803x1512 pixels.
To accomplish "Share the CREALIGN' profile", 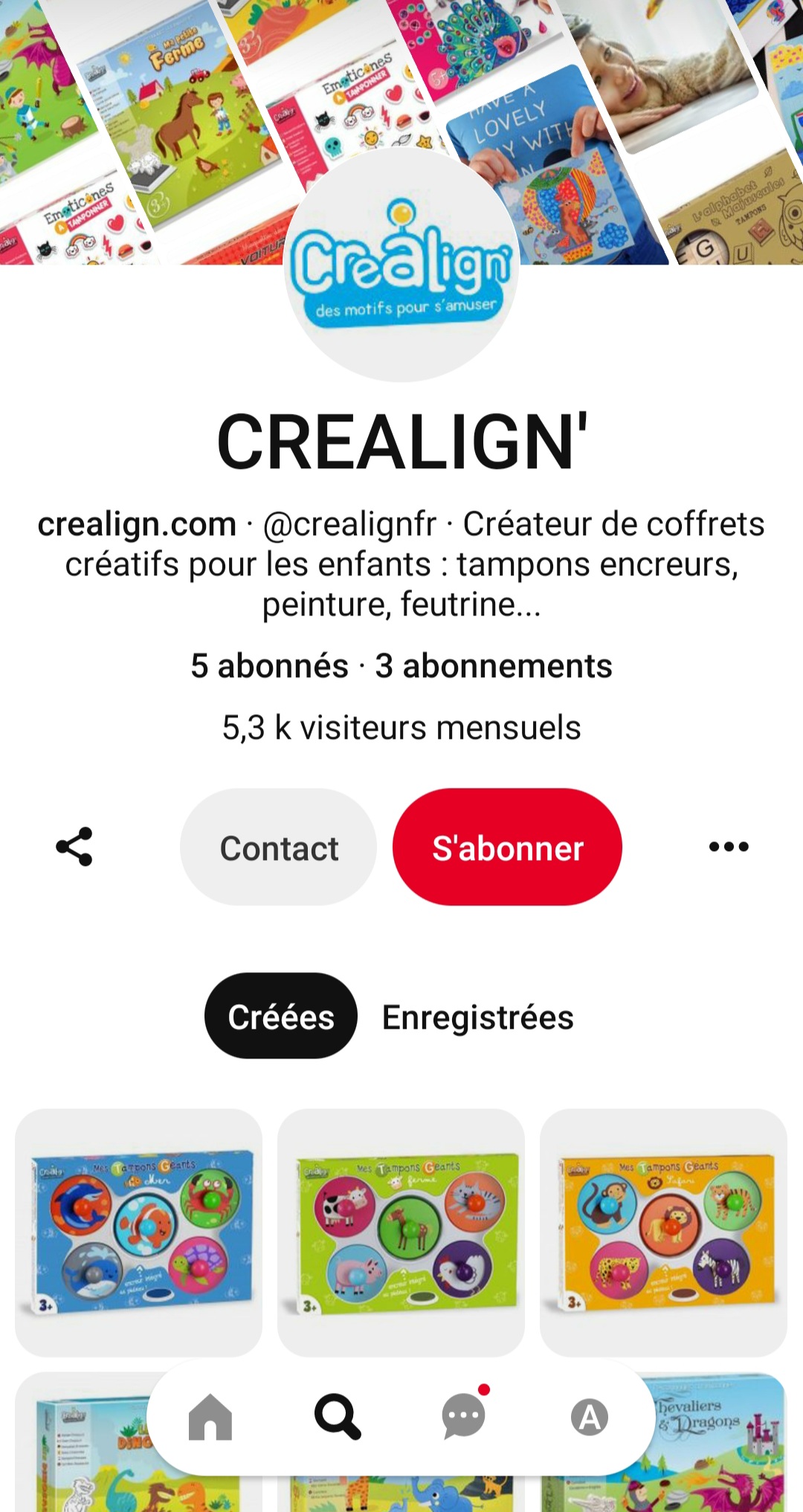I will [74, 847].
